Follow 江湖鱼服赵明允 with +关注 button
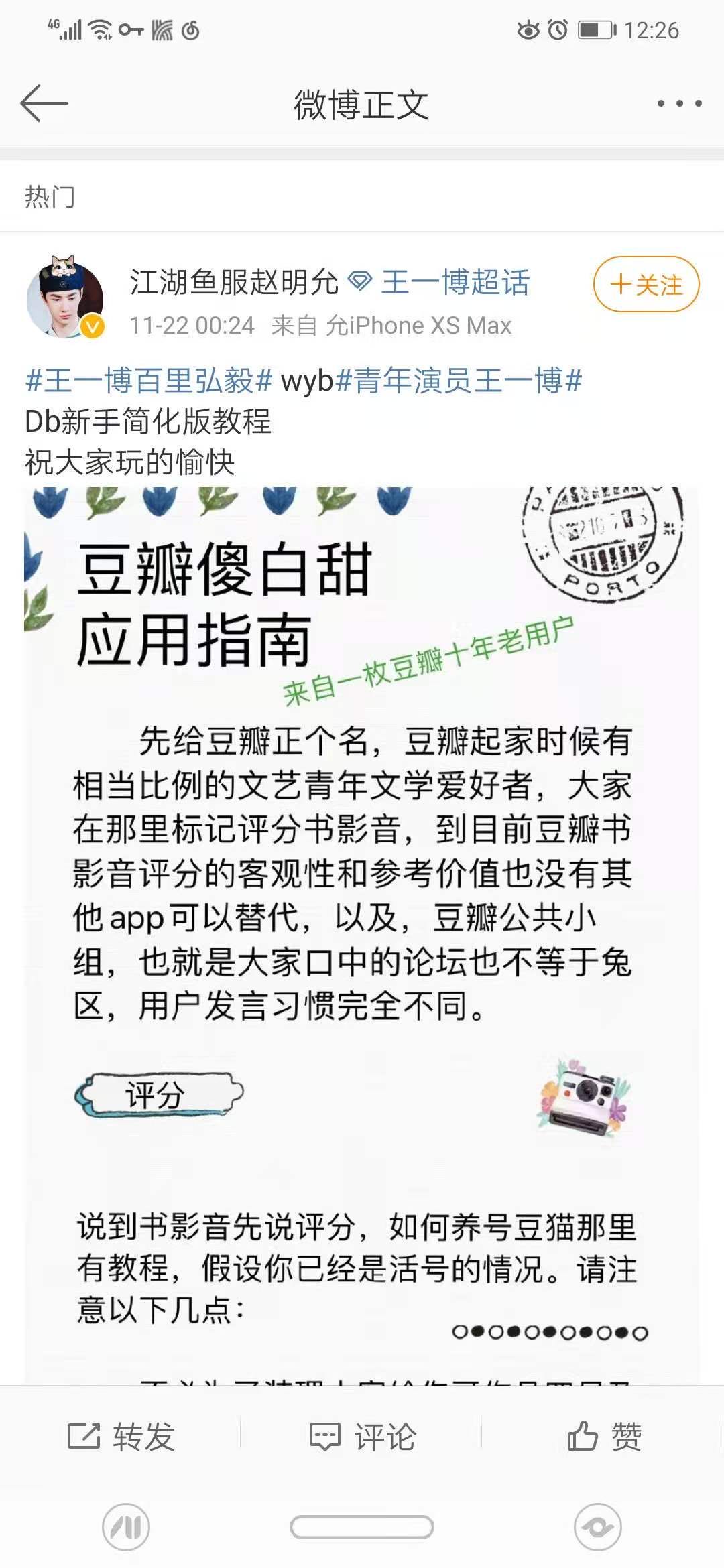Viewport: 724px width, 1568px height. coord(646,285)
